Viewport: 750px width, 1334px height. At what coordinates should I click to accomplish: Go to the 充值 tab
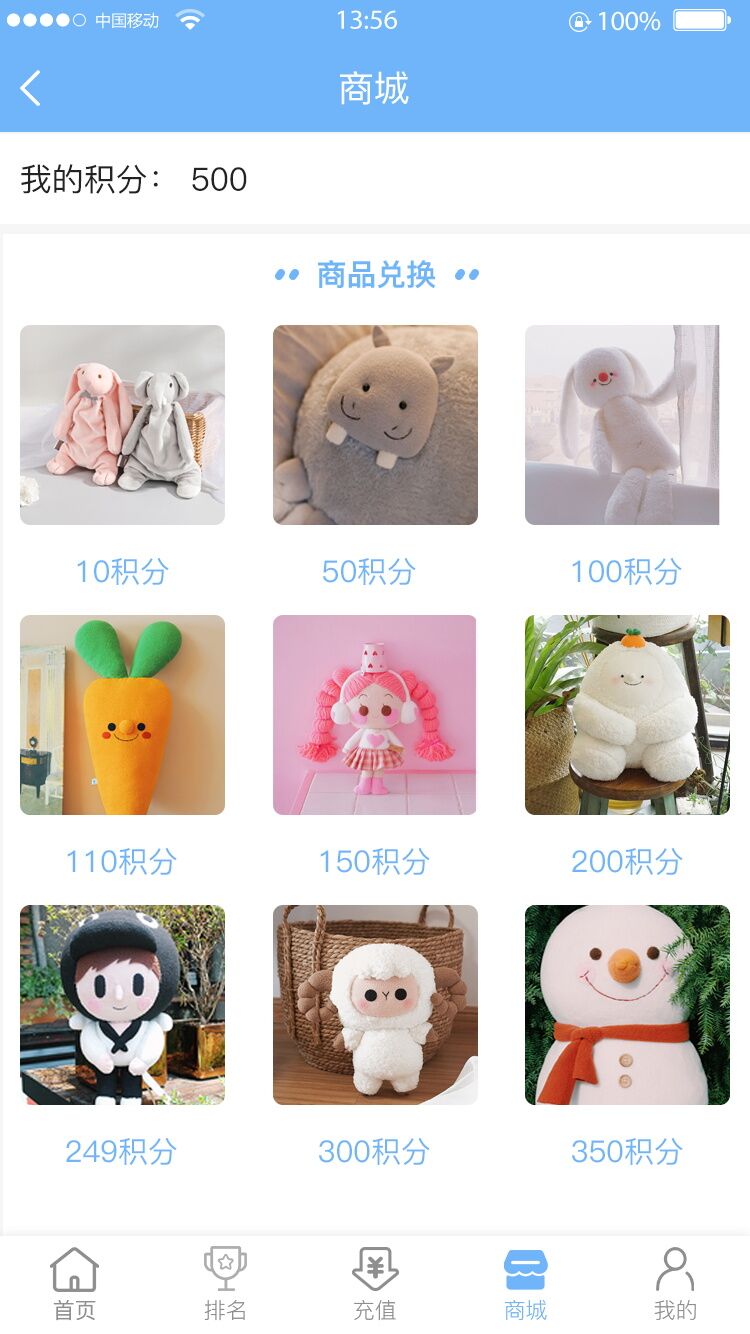(375, 1284)
